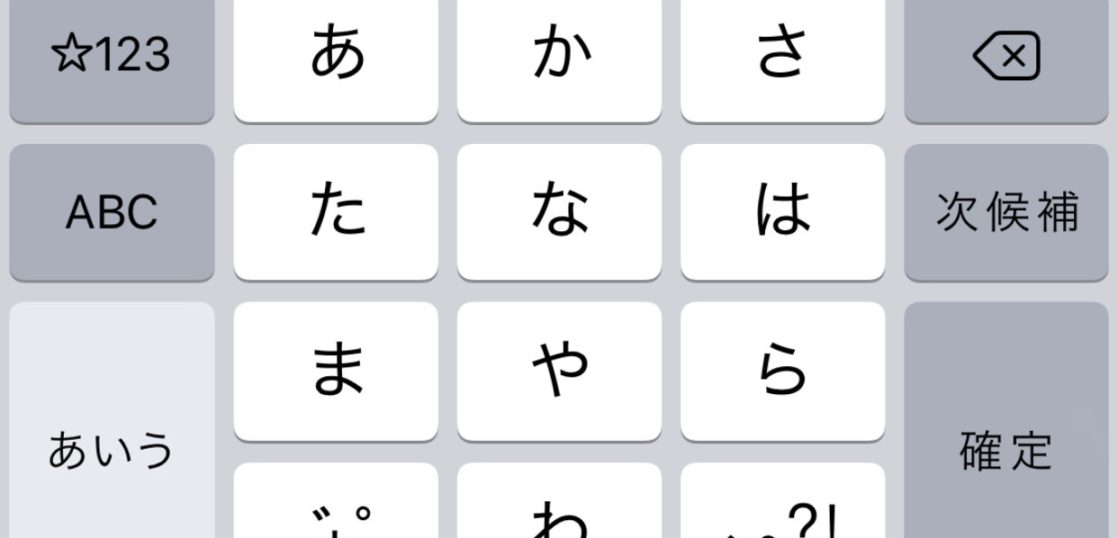1118x538 pixels.
Task: Select the あいう kana mode key
Action: coord(111,450)
